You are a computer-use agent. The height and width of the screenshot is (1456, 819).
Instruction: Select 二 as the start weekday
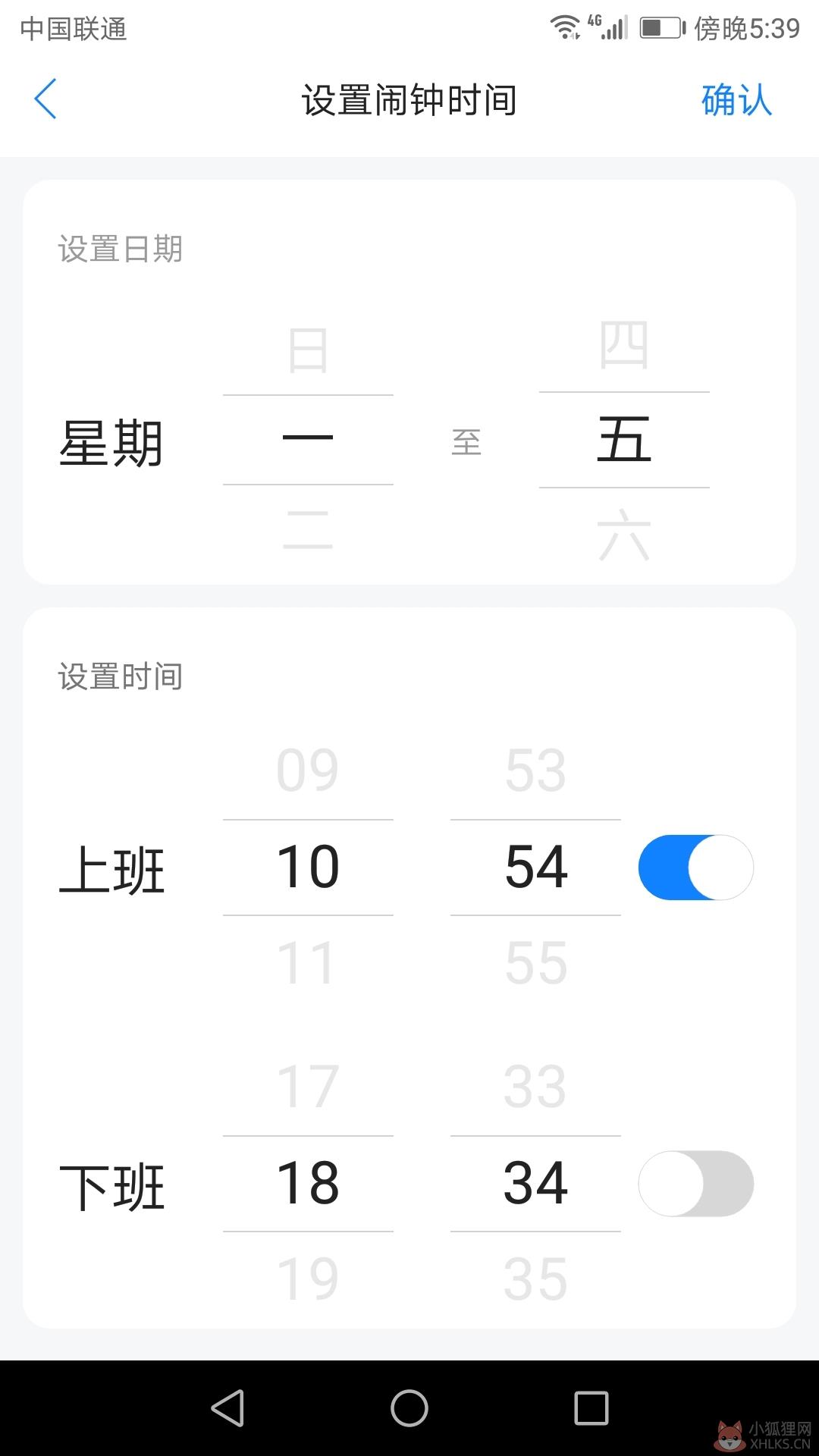(x=308, y=529)
